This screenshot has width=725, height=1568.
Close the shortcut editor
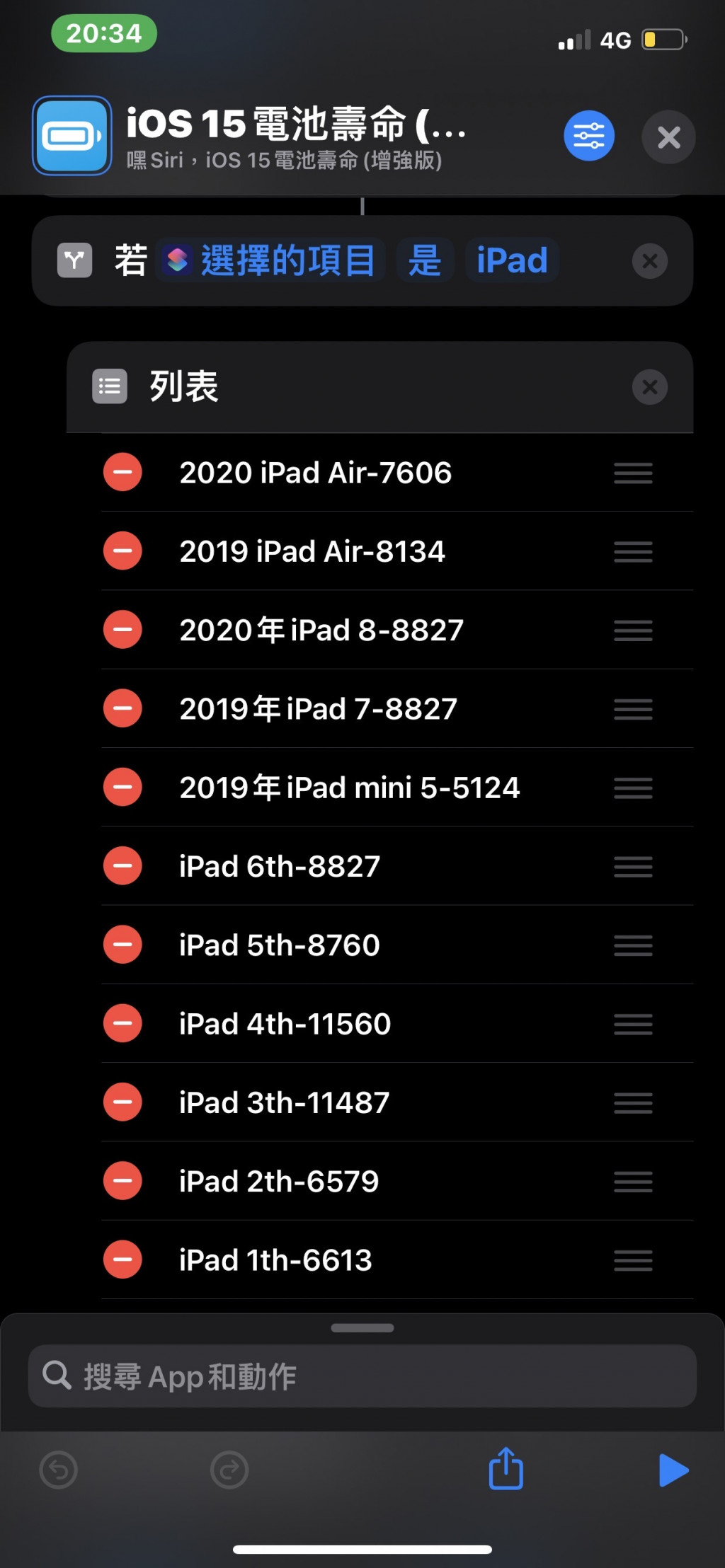pyautogui.click(x=668, y=137)
